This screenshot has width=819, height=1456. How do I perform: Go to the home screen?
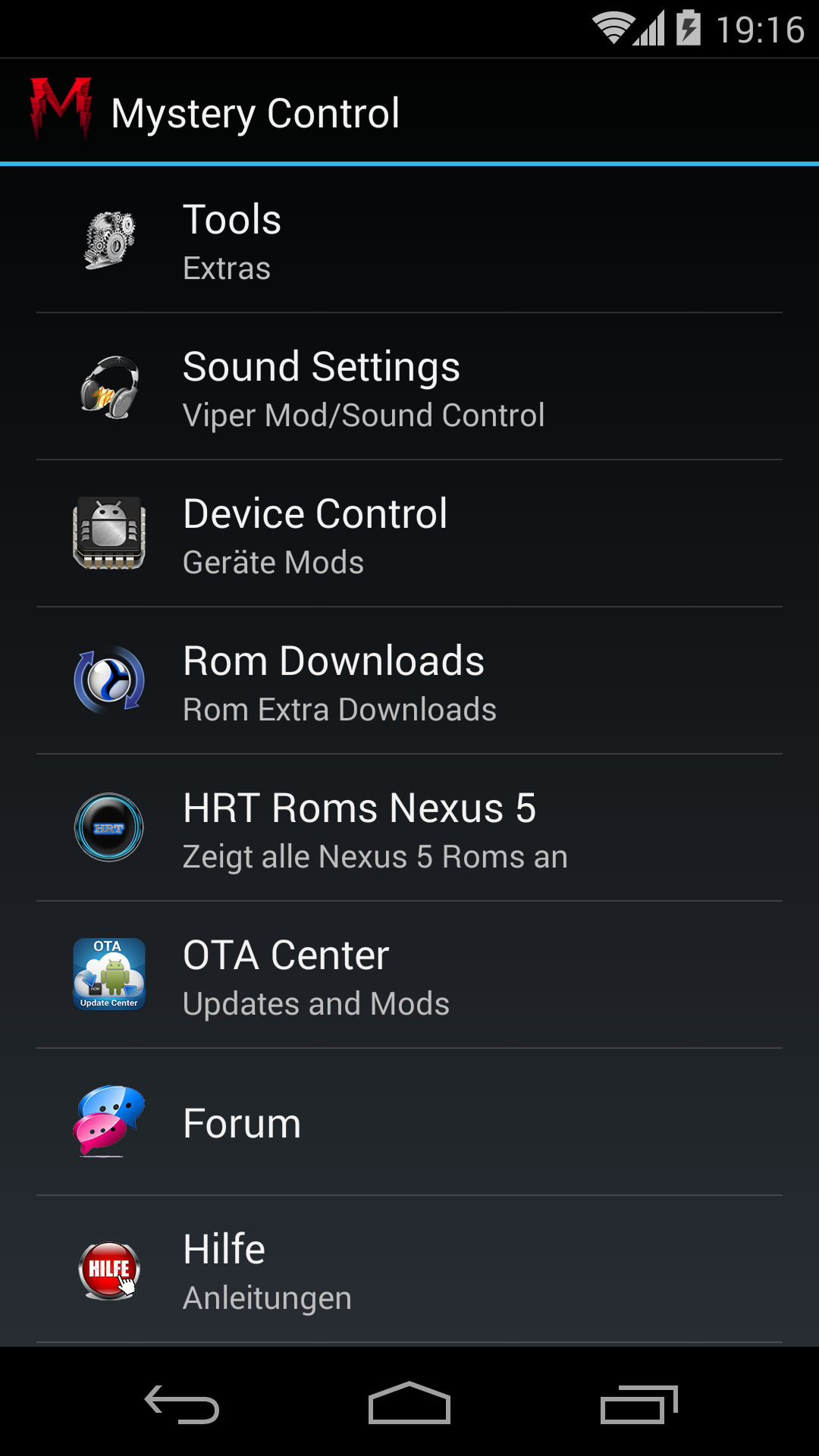tap(409, 1403)
